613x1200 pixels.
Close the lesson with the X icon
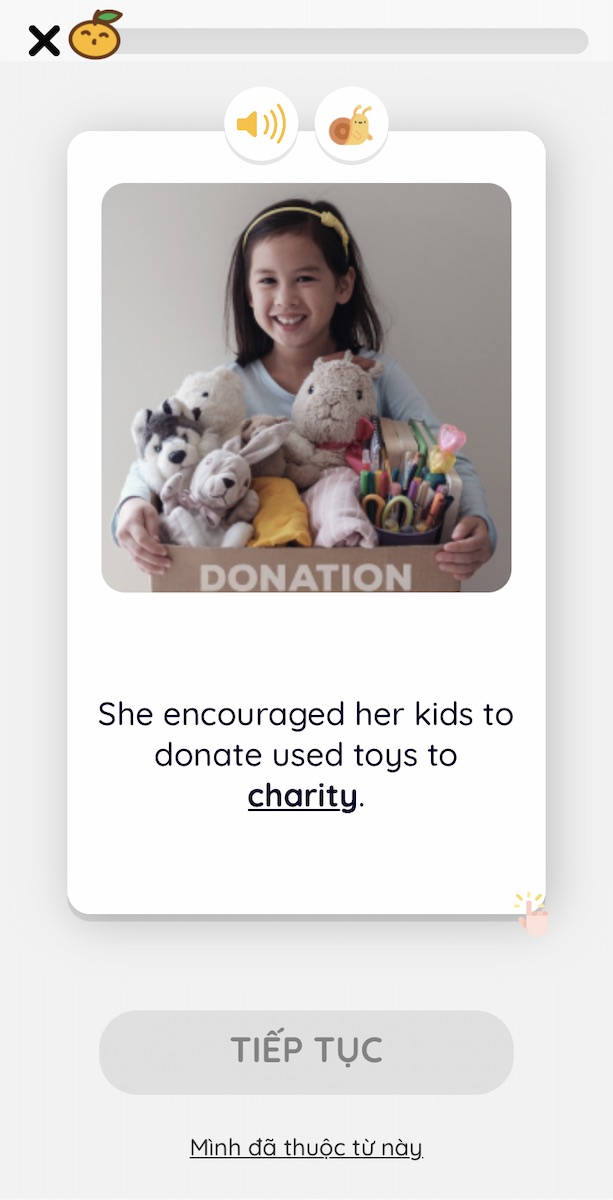click(x=43, y=41)
